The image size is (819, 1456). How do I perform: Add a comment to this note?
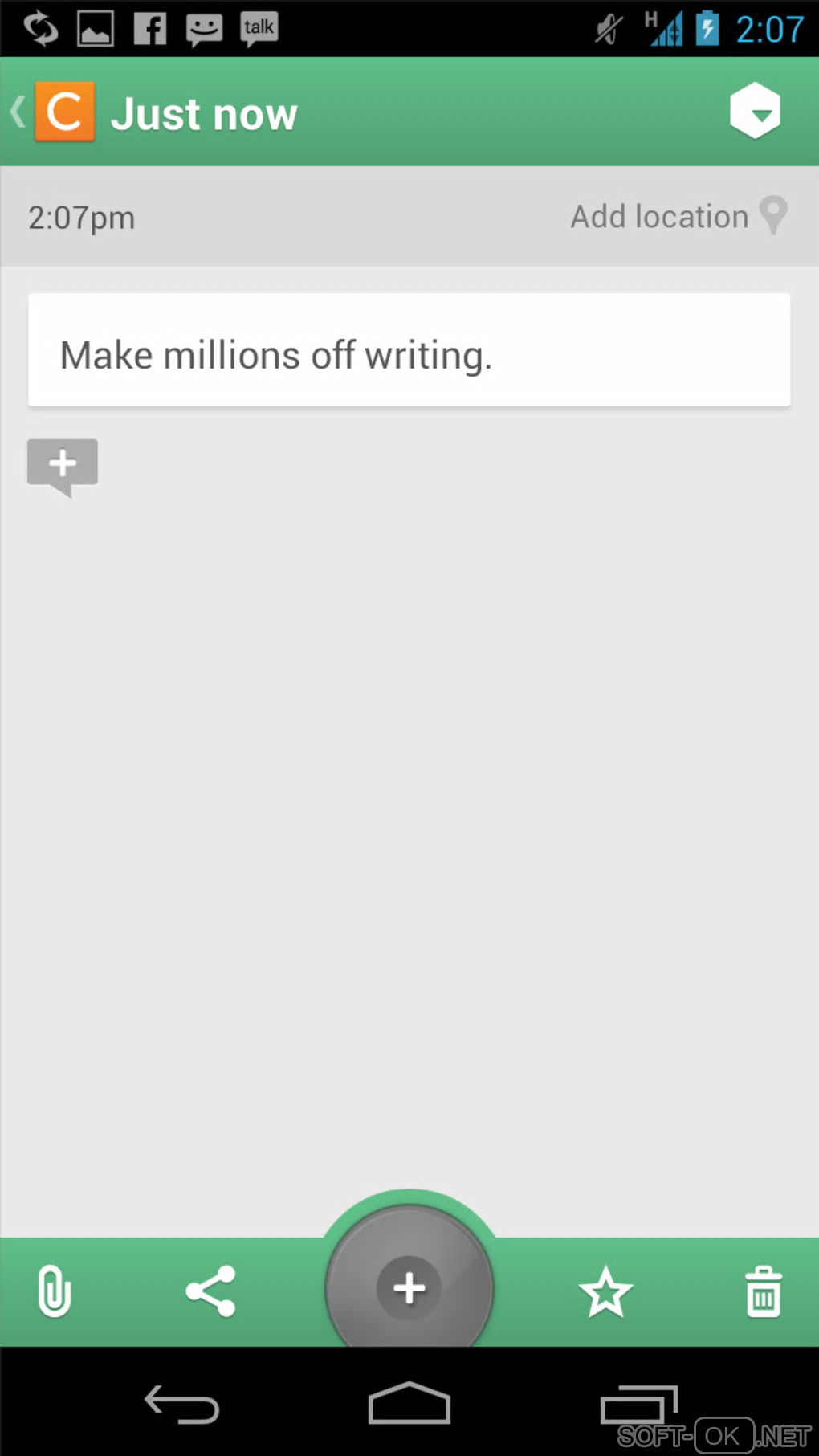63,465
